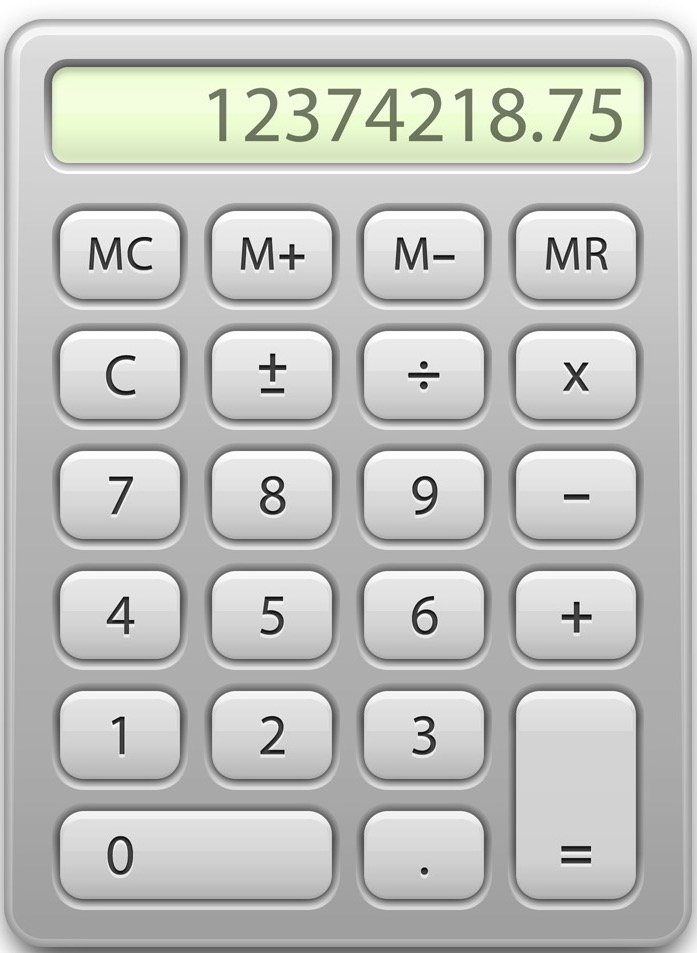Add value to memory with M+

pos(272,255)
